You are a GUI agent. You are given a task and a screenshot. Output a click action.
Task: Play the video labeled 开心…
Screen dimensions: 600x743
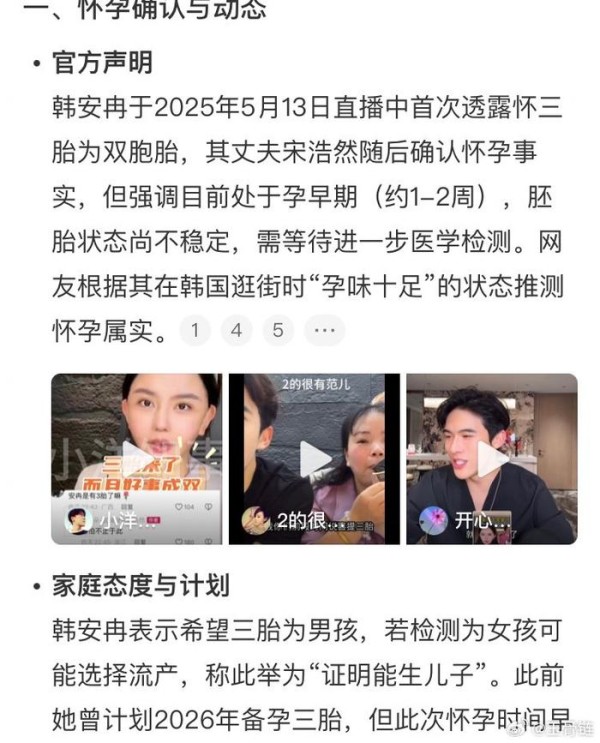pos(491,459)
